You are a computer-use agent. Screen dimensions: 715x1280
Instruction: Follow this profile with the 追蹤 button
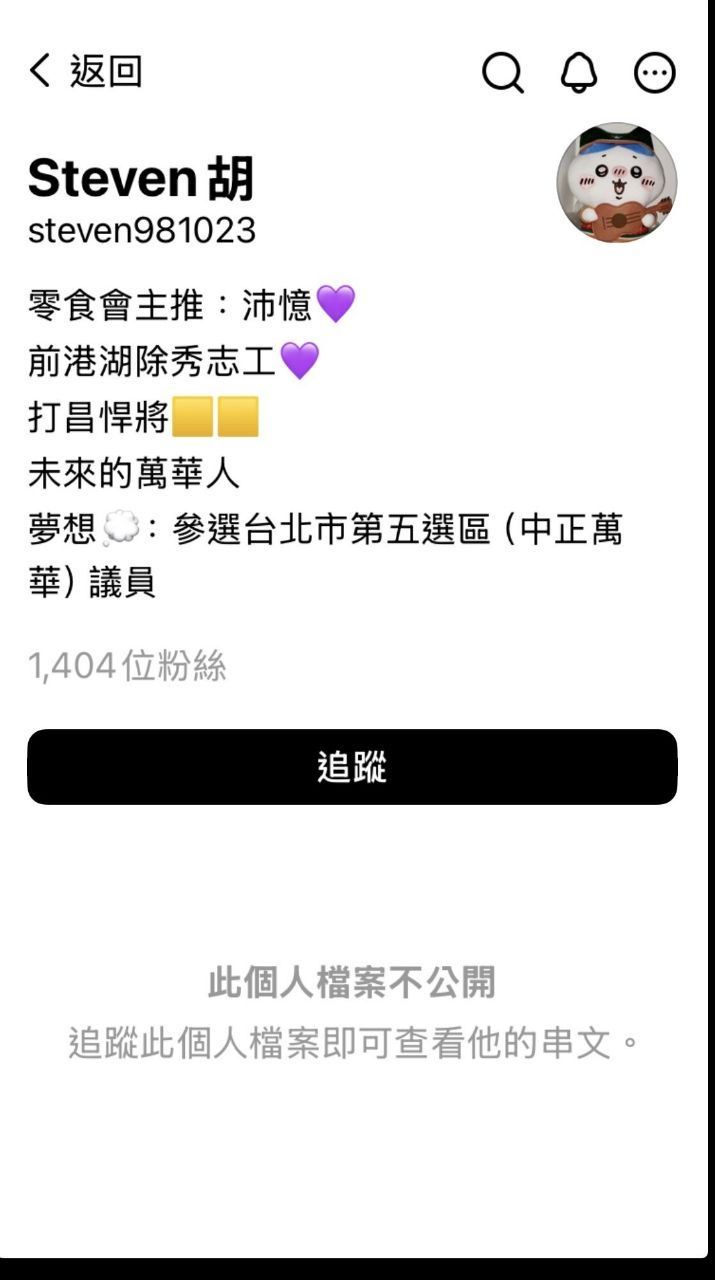(352, 767)
